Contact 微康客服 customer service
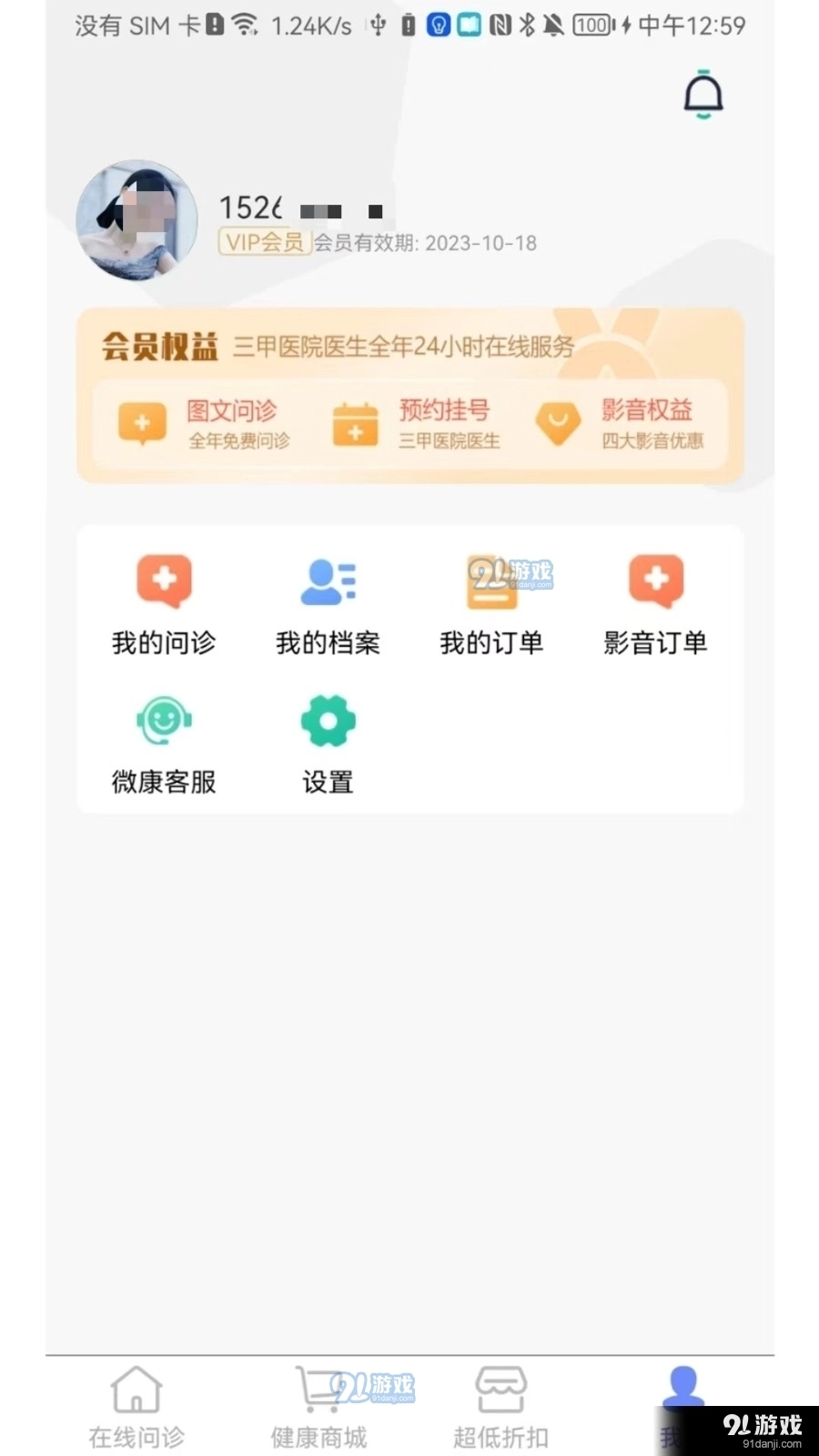This screenshot has height=1456, width=819. (164, 742)
